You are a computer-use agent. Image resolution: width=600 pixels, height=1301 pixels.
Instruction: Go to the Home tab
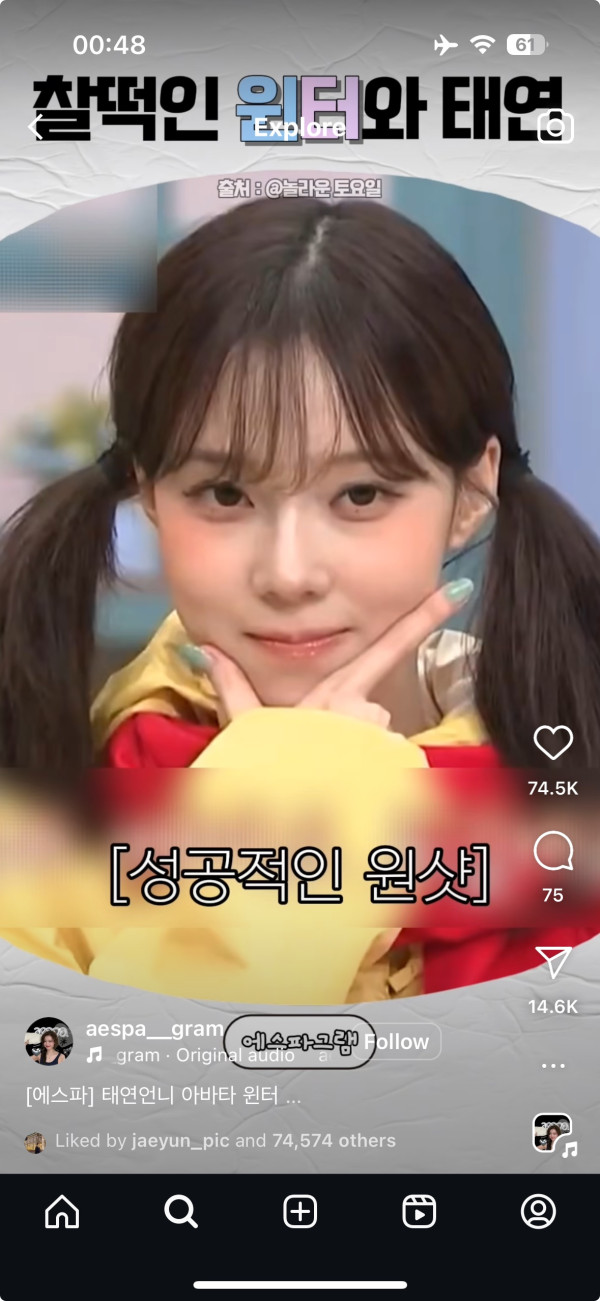(x=62, y=1212)
